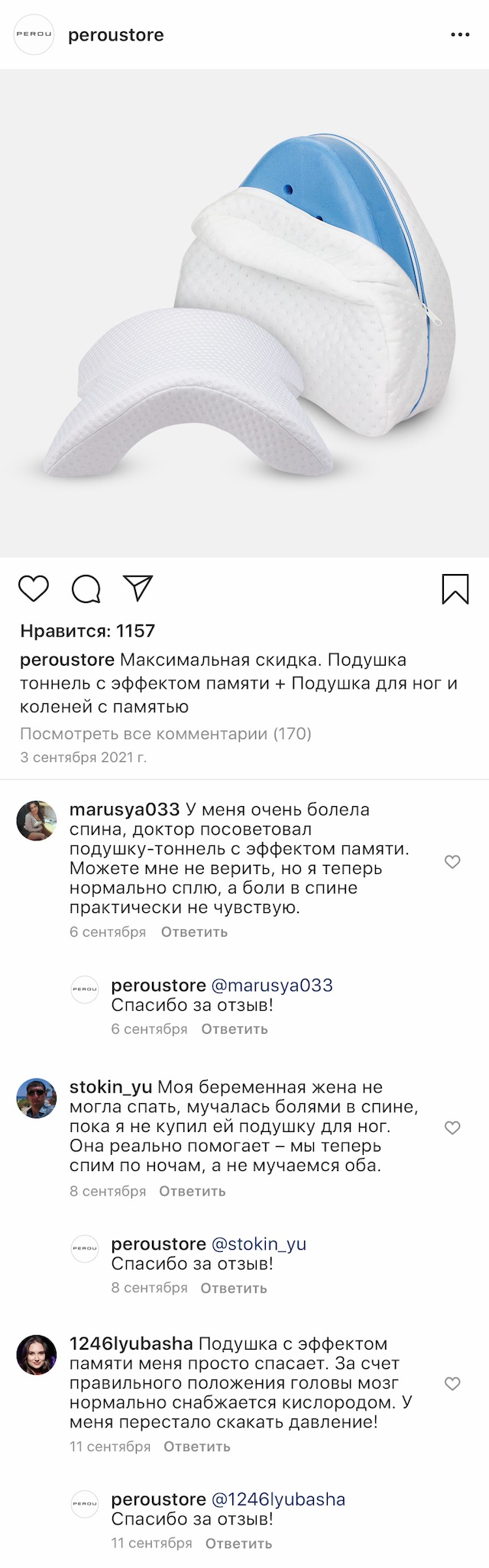
Task: Like stokin_yu's comment
Action: click(x=452, y=1128)
